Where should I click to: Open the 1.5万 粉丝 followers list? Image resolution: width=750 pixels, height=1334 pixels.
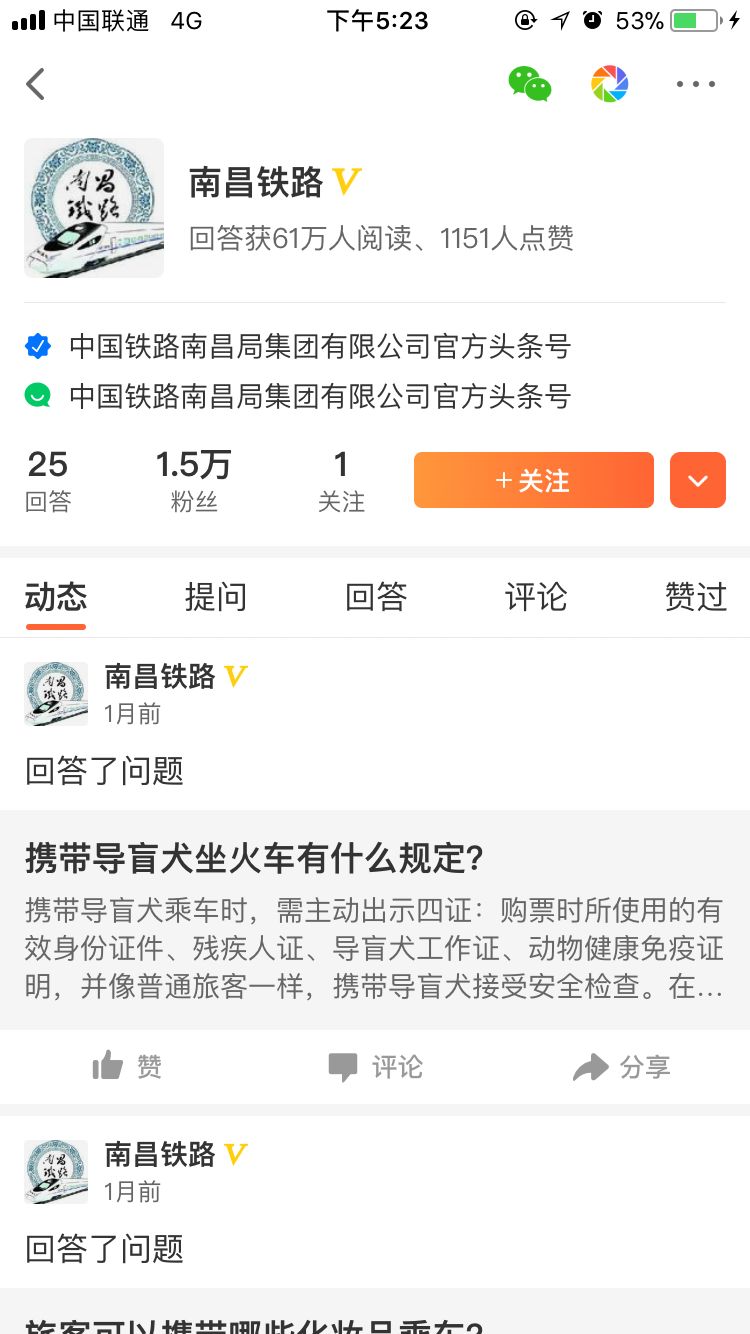coord(193,481)
